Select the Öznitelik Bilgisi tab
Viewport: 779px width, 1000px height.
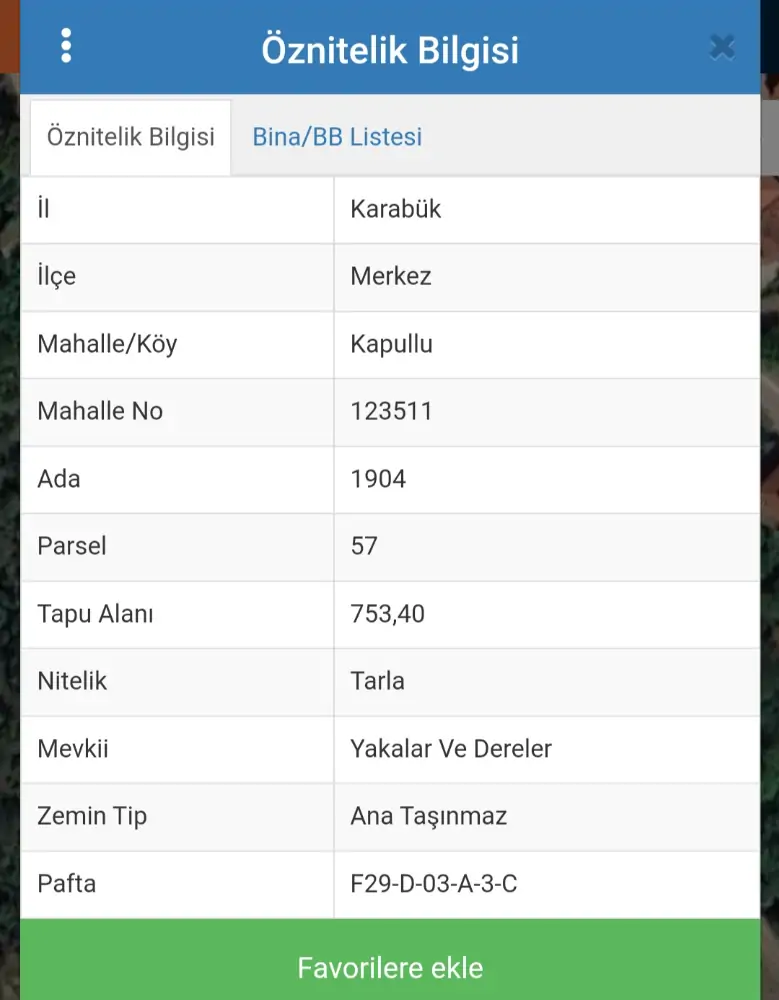coord(131,137)
